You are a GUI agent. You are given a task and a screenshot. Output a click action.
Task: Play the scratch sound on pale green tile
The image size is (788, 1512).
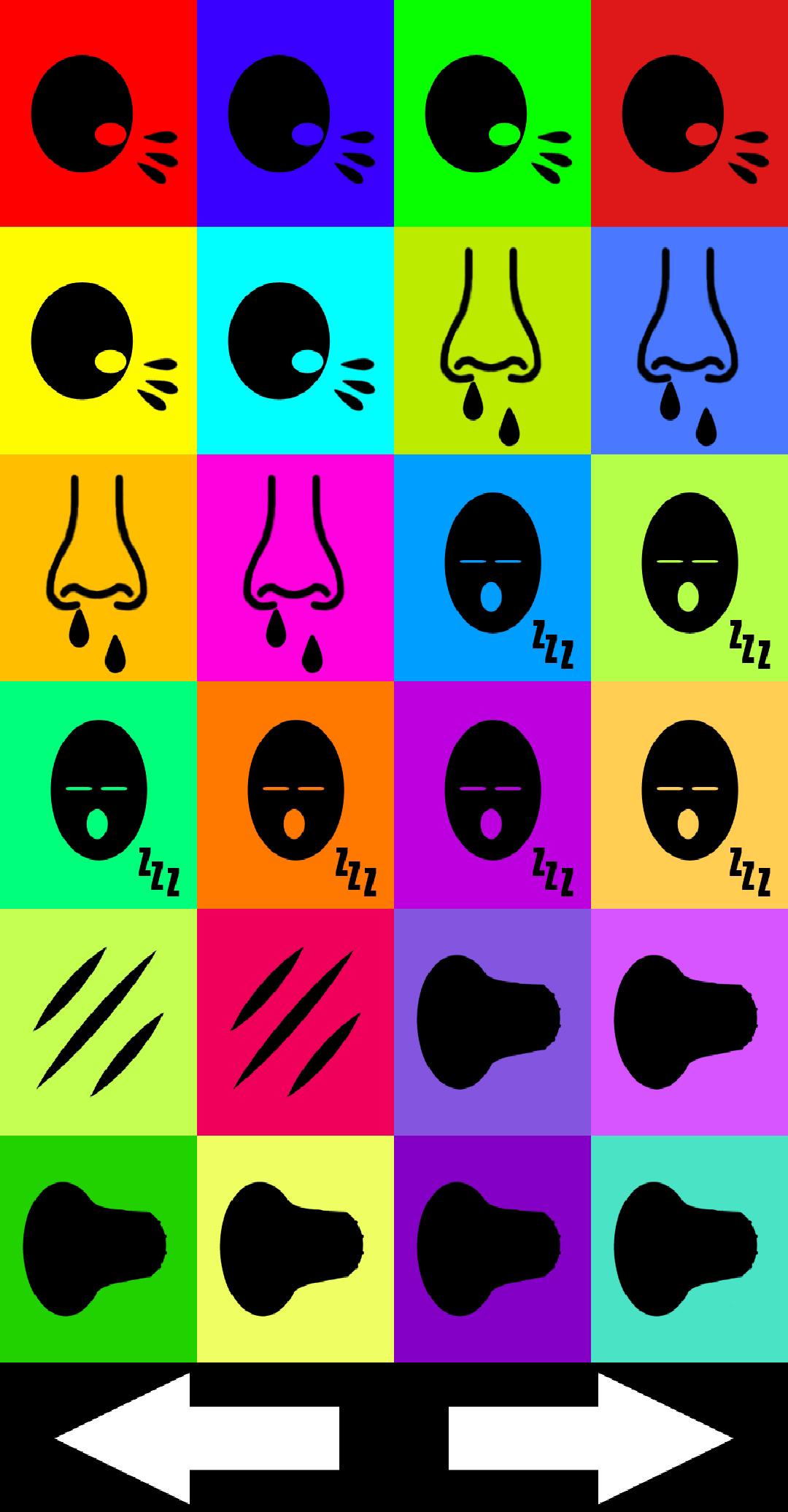coord(98,1022)
